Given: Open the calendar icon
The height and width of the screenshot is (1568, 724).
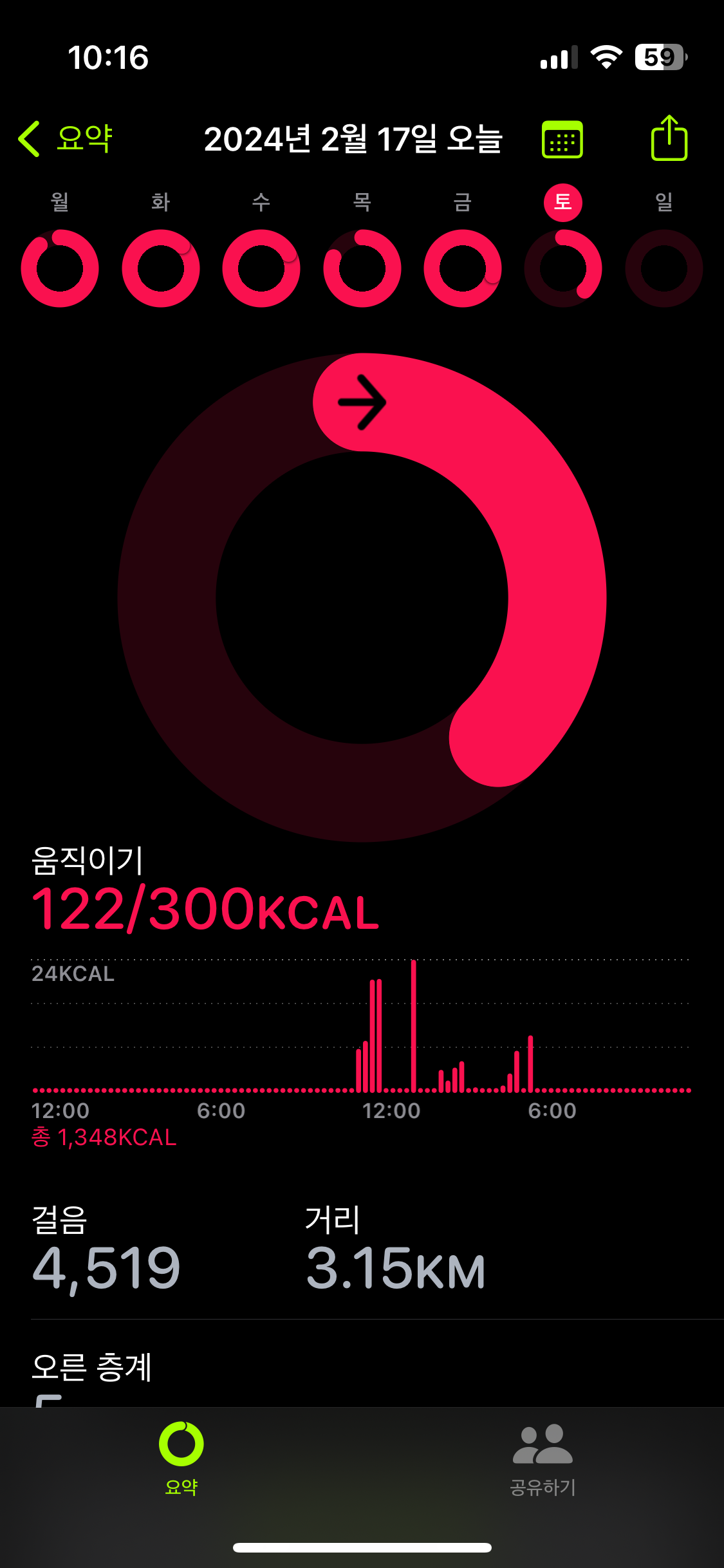Looking at the screenshot, I should point(562,140).
